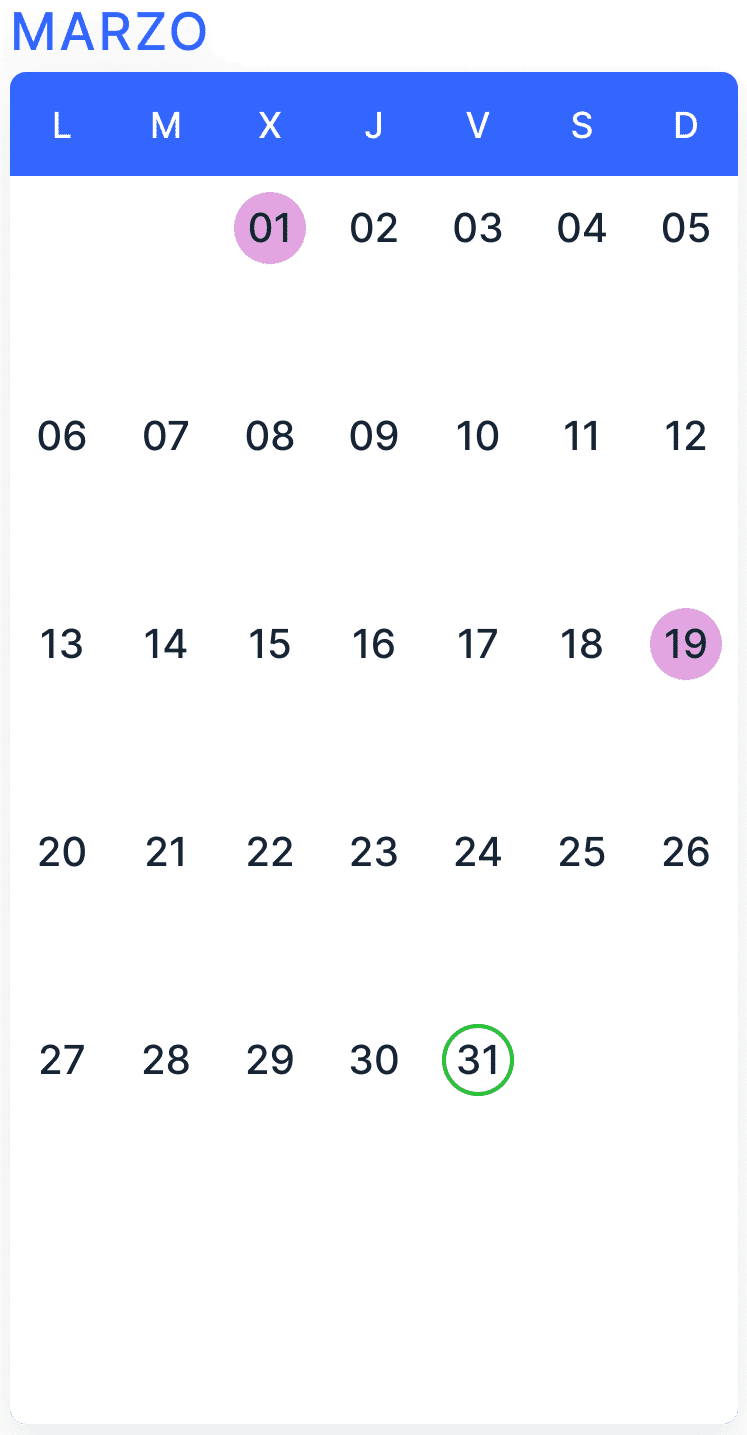
Task: Choose day 25
Action: [582, 852]
